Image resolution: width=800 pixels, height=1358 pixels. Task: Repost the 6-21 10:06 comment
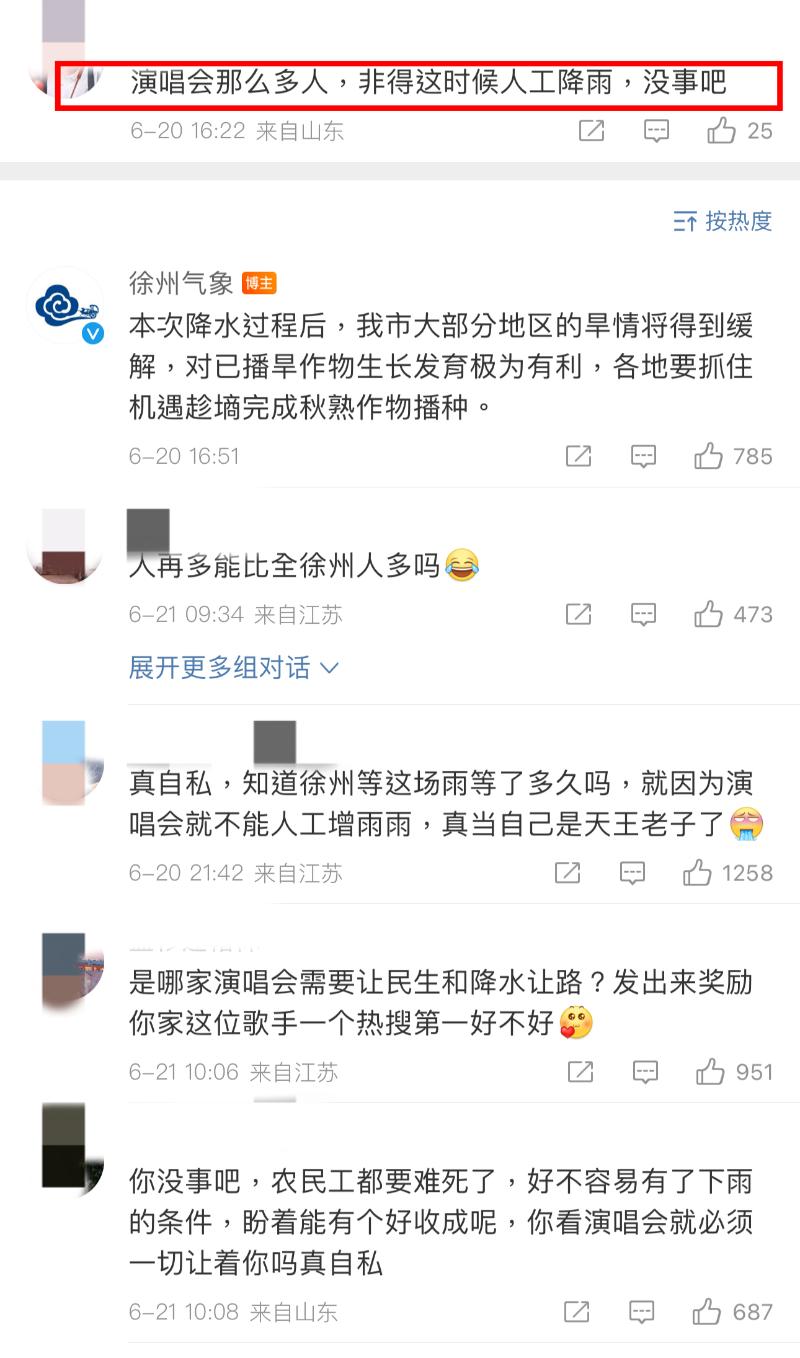click(x=580, y=1072)
